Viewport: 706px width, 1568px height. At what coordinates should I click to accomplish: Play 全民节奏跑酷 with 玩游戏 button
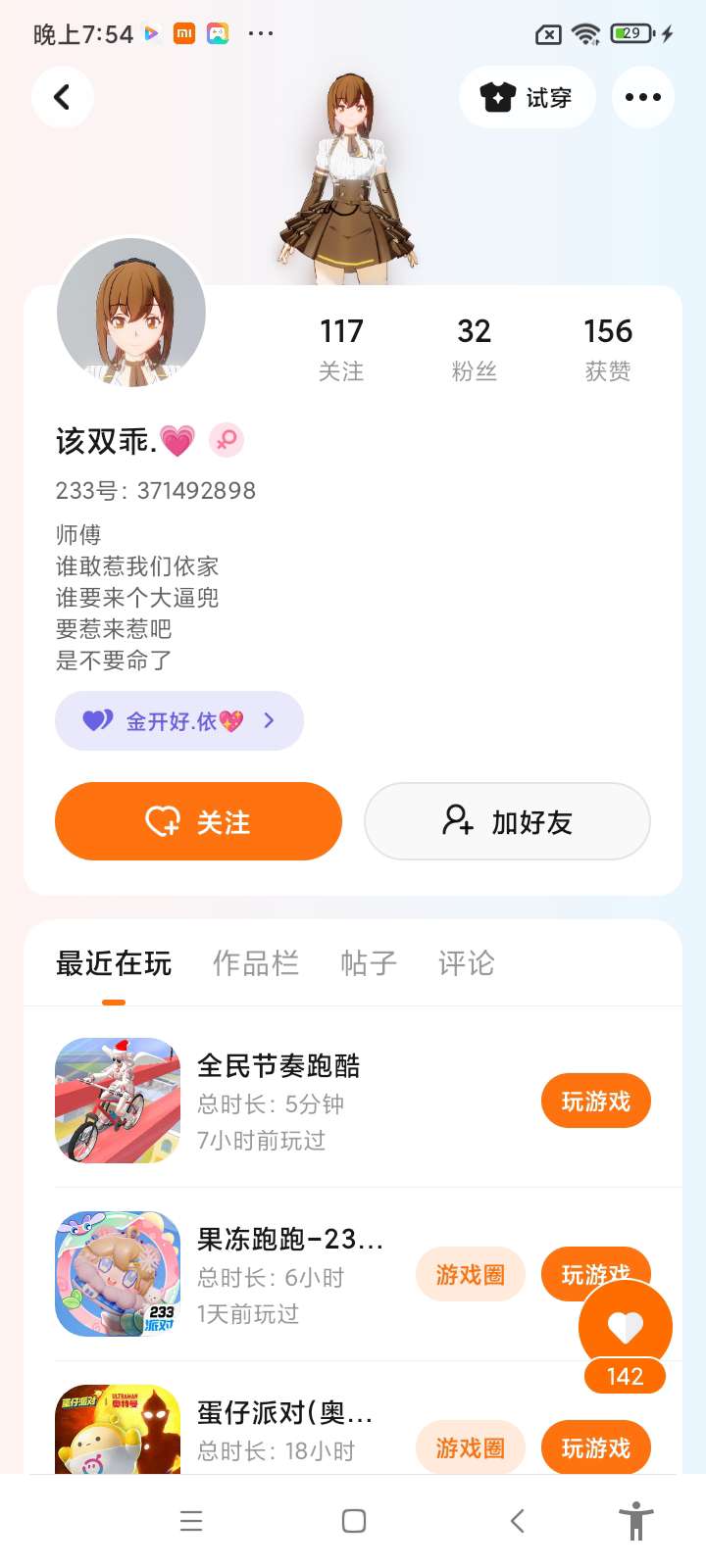[x=595, y=1102]
